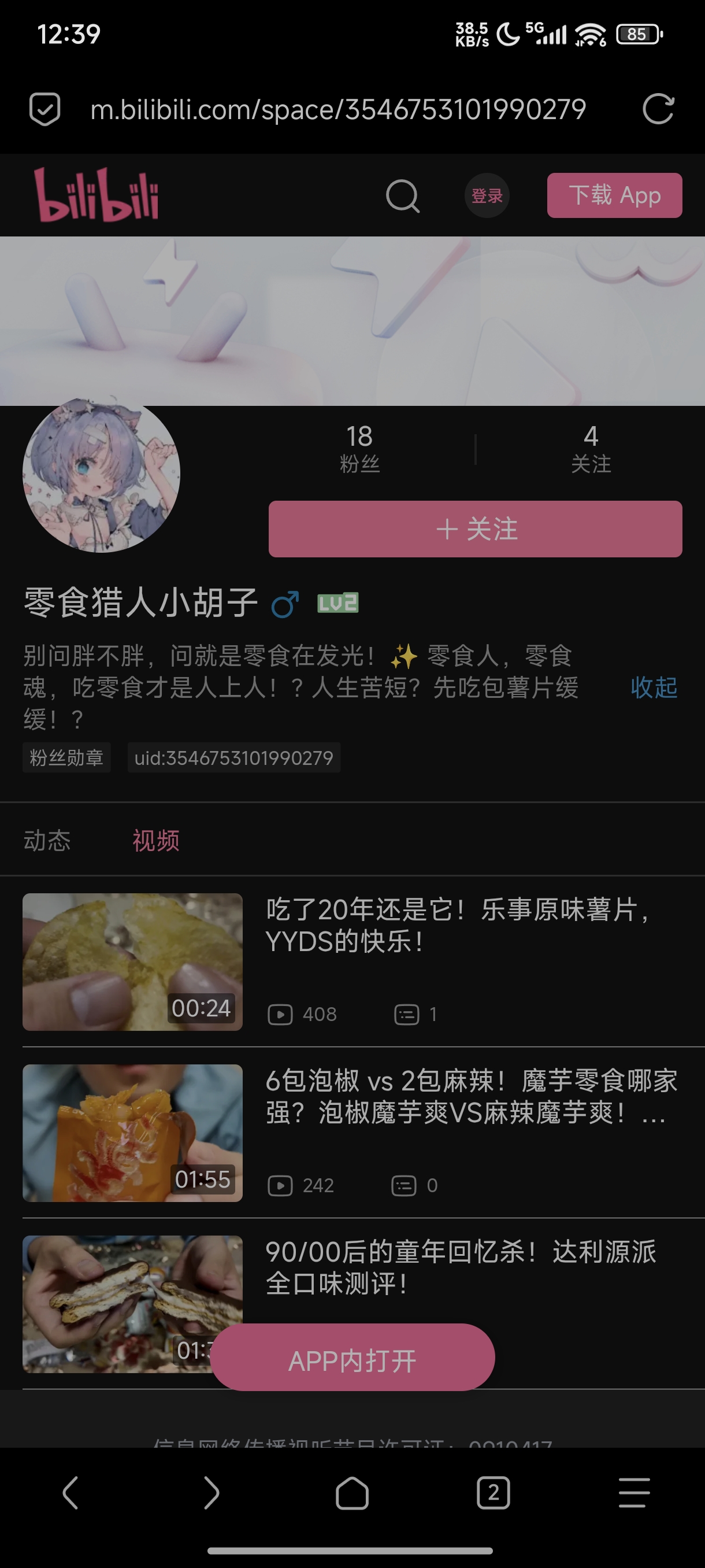Open the 18 粉丝 followers list
Viewport: 705px width, 1568px height.
(359, 449)
